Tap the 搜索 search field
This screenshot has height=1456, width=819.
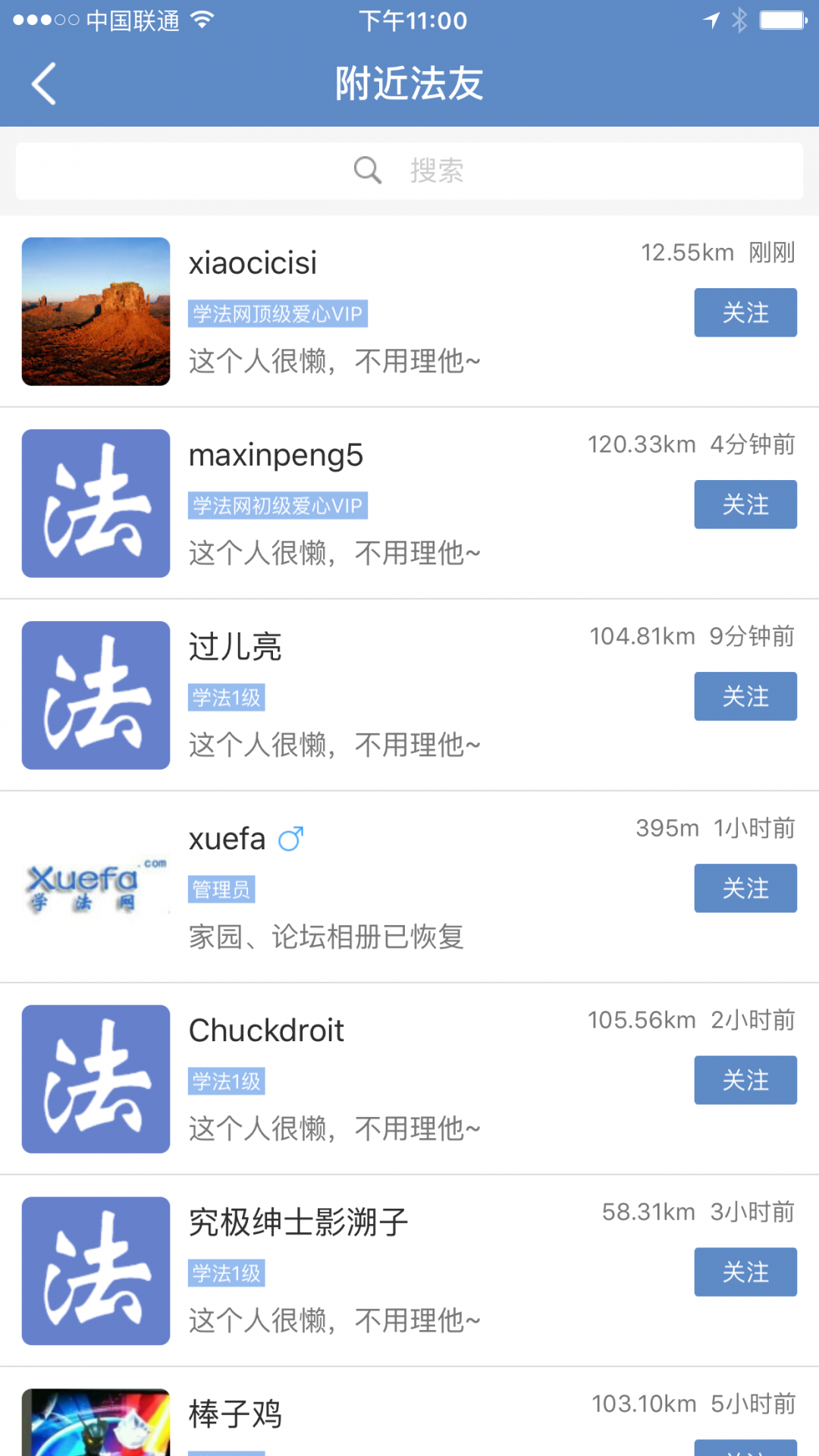coord(409,171)
